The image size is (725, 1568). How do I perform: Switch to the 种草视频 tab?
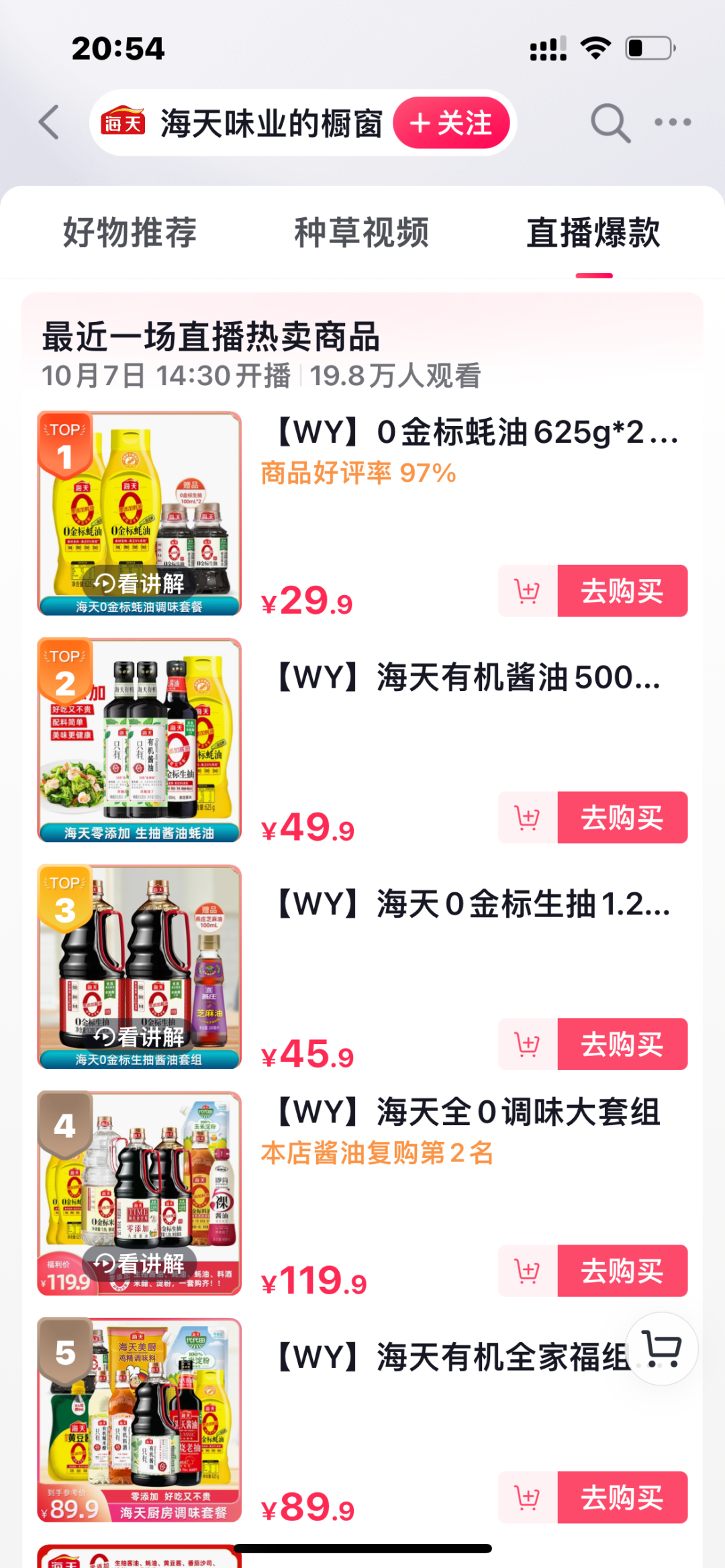pyautogui.click(x=362, y=233)
